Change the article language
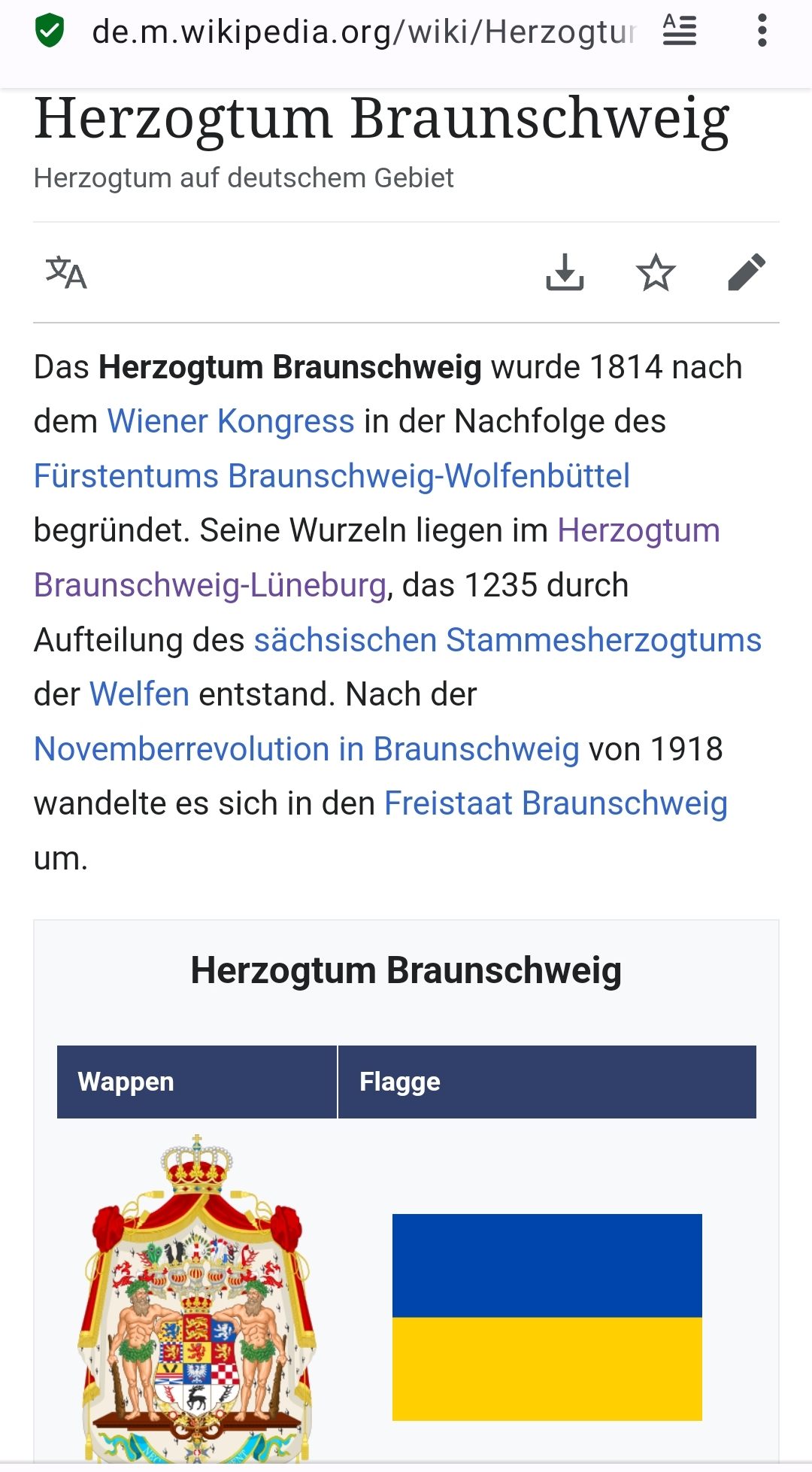The height and width of the screenshot is (1472, 812). (66, 272)
